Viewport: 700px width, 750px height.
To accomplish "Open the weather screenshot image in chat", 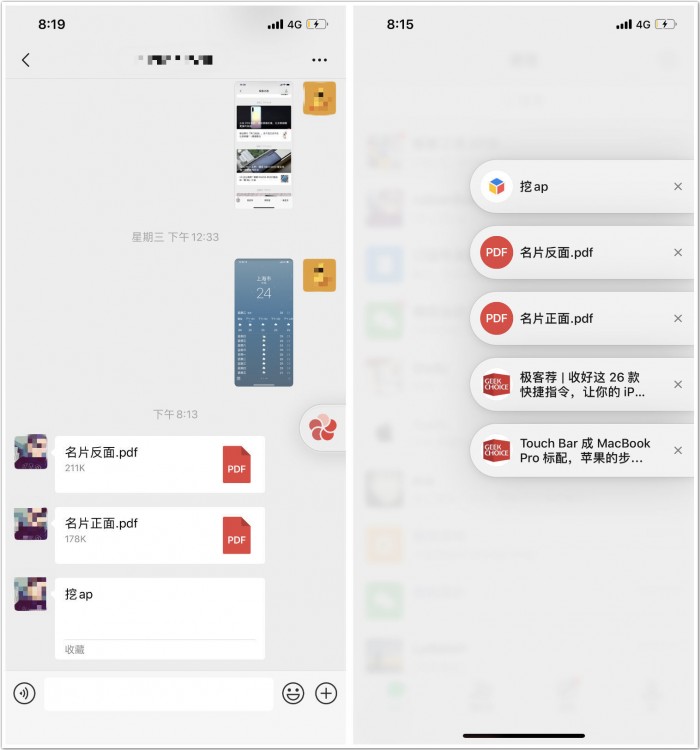I will [x=264, y=322].
